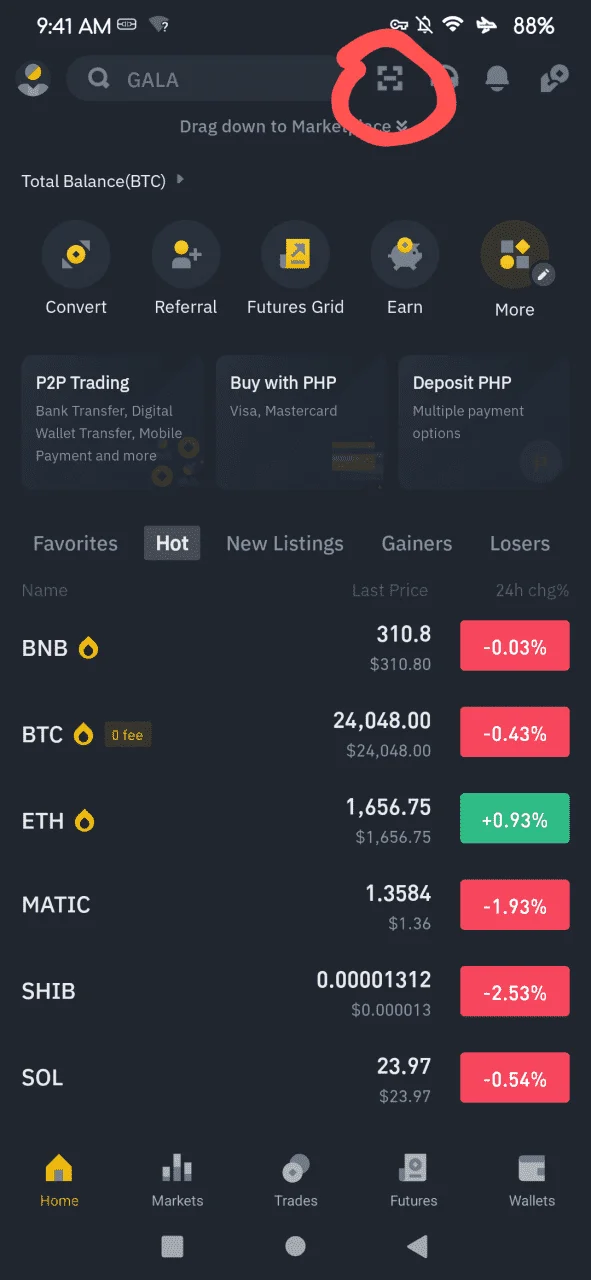Open the Referral shortcut
Screen dimensions: 591x1280
[x=186, y=270]
